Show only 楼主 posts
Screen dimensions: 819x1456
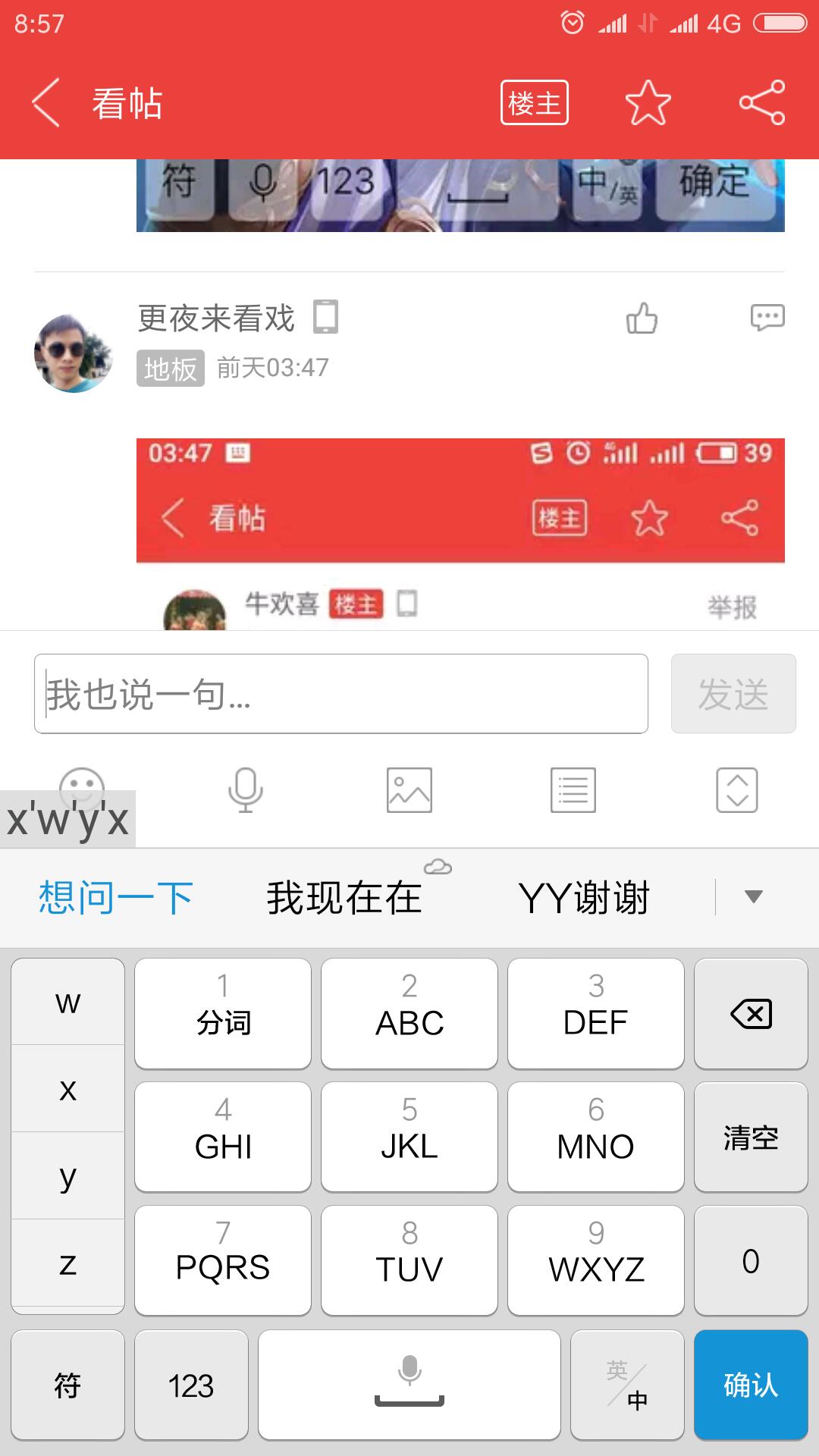[535, 103]
